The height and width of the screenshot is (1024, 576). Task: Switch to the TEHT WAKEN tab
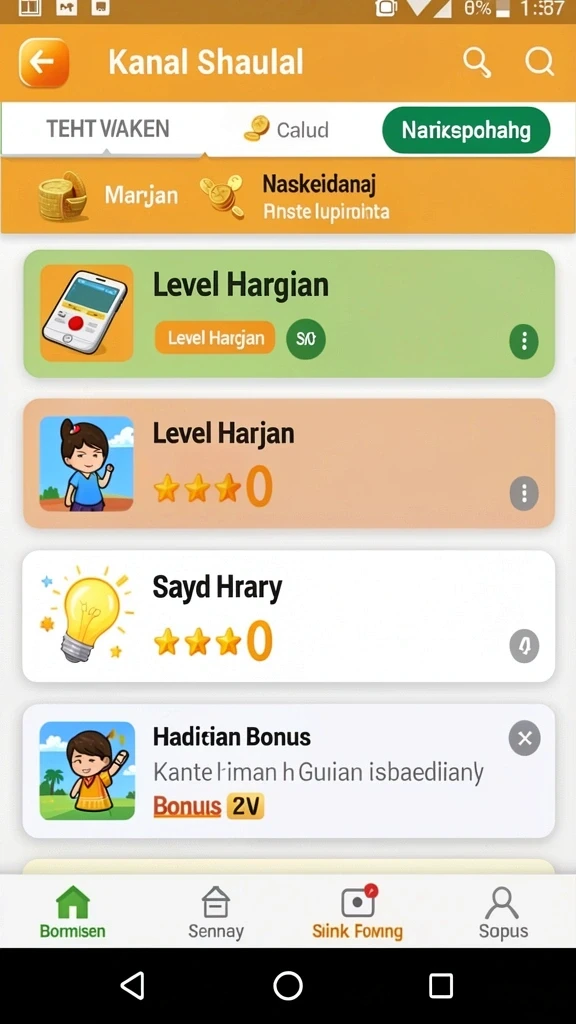tap(107, 129)
